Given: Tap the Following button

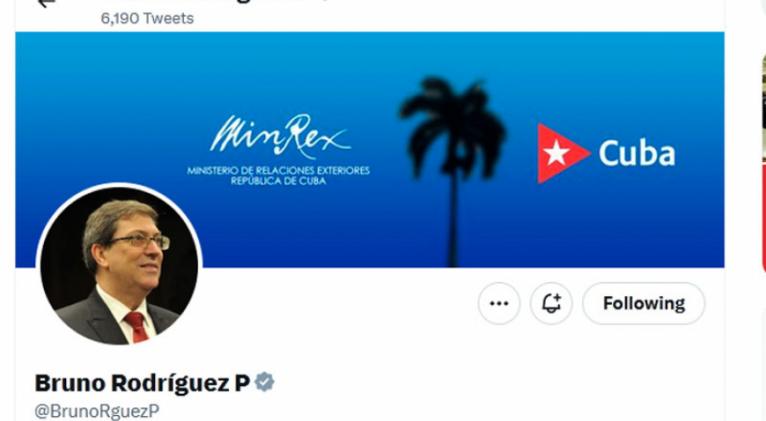Looking at the screenshot, I should click(x=643, y=303).
